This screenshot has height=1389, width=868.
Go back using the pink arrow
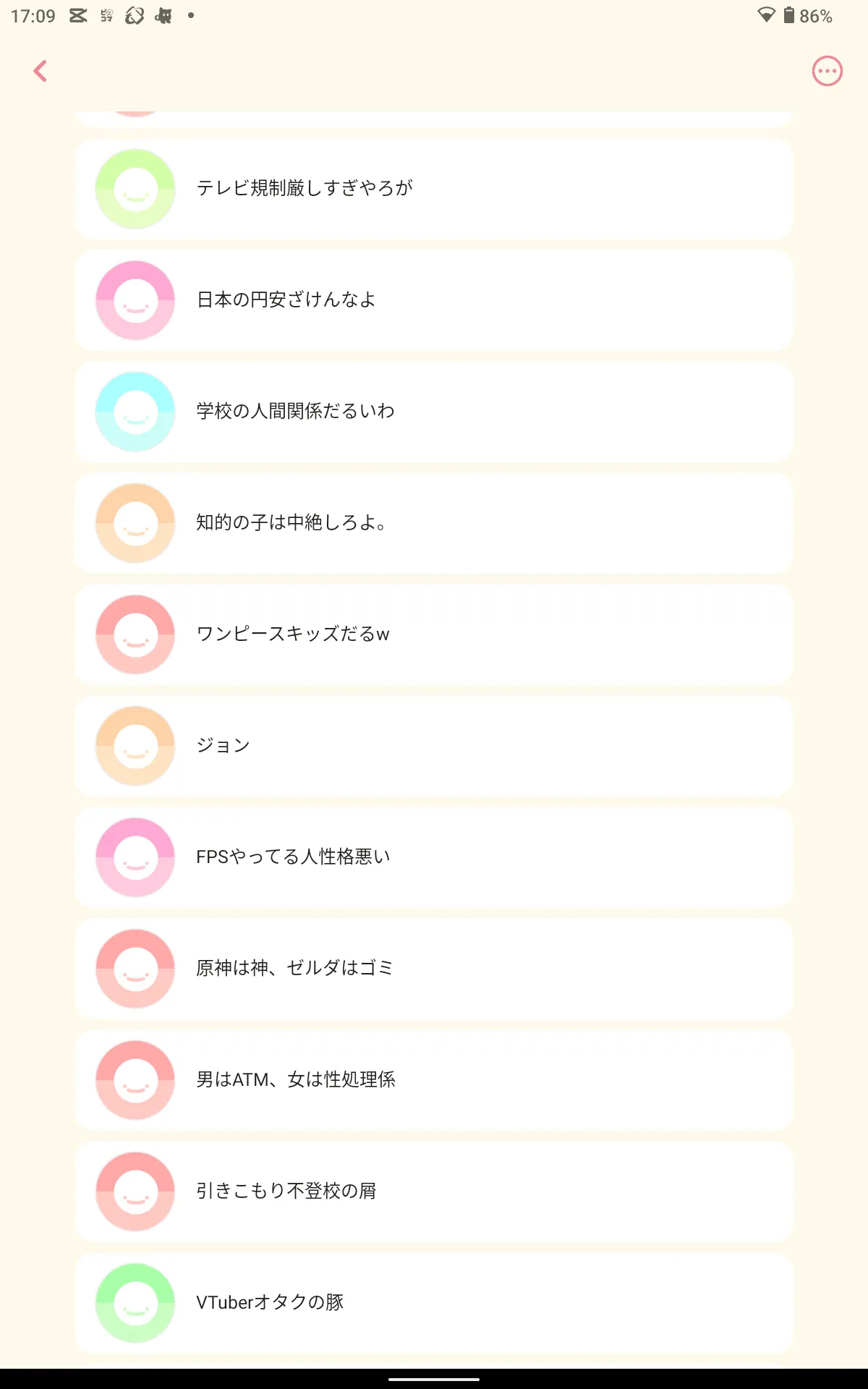[x=41, y=71]
